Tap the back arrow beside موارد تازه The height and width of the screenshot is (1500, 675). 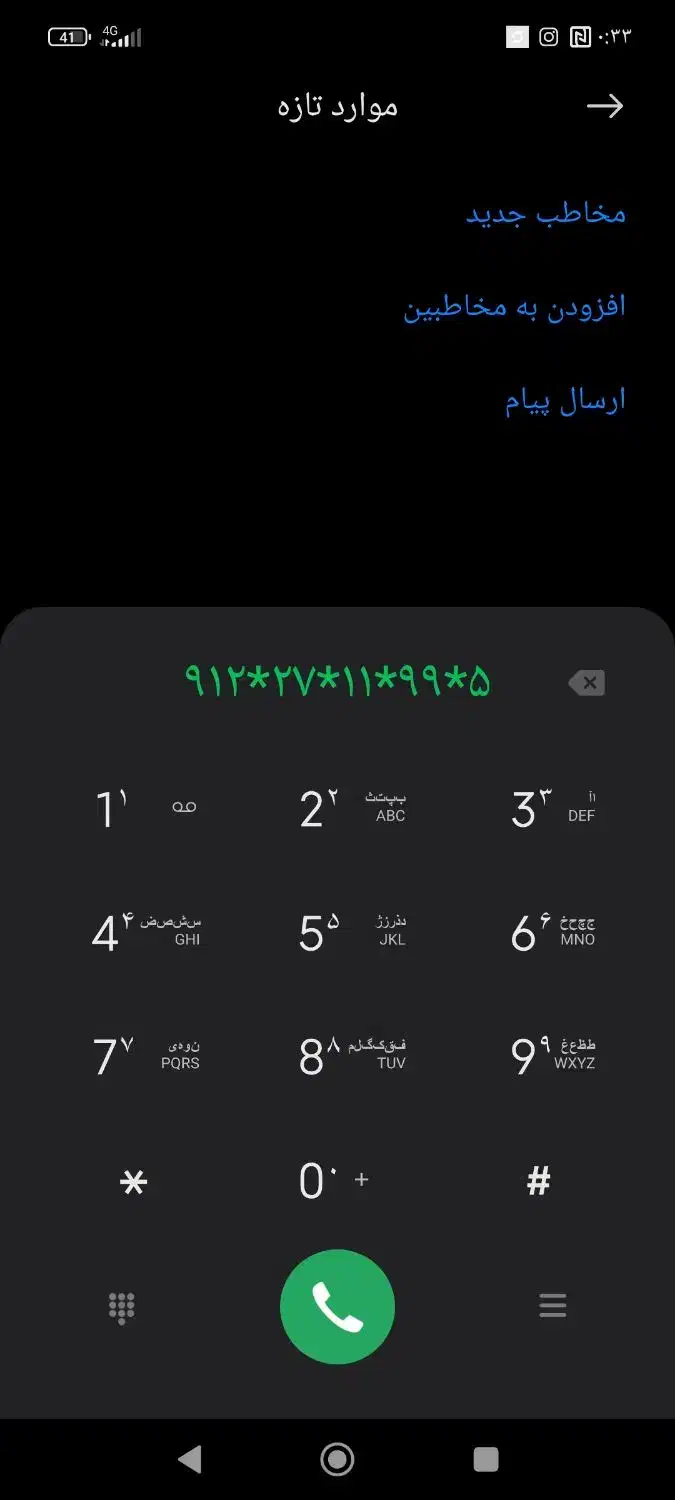(x=604, y=107)
